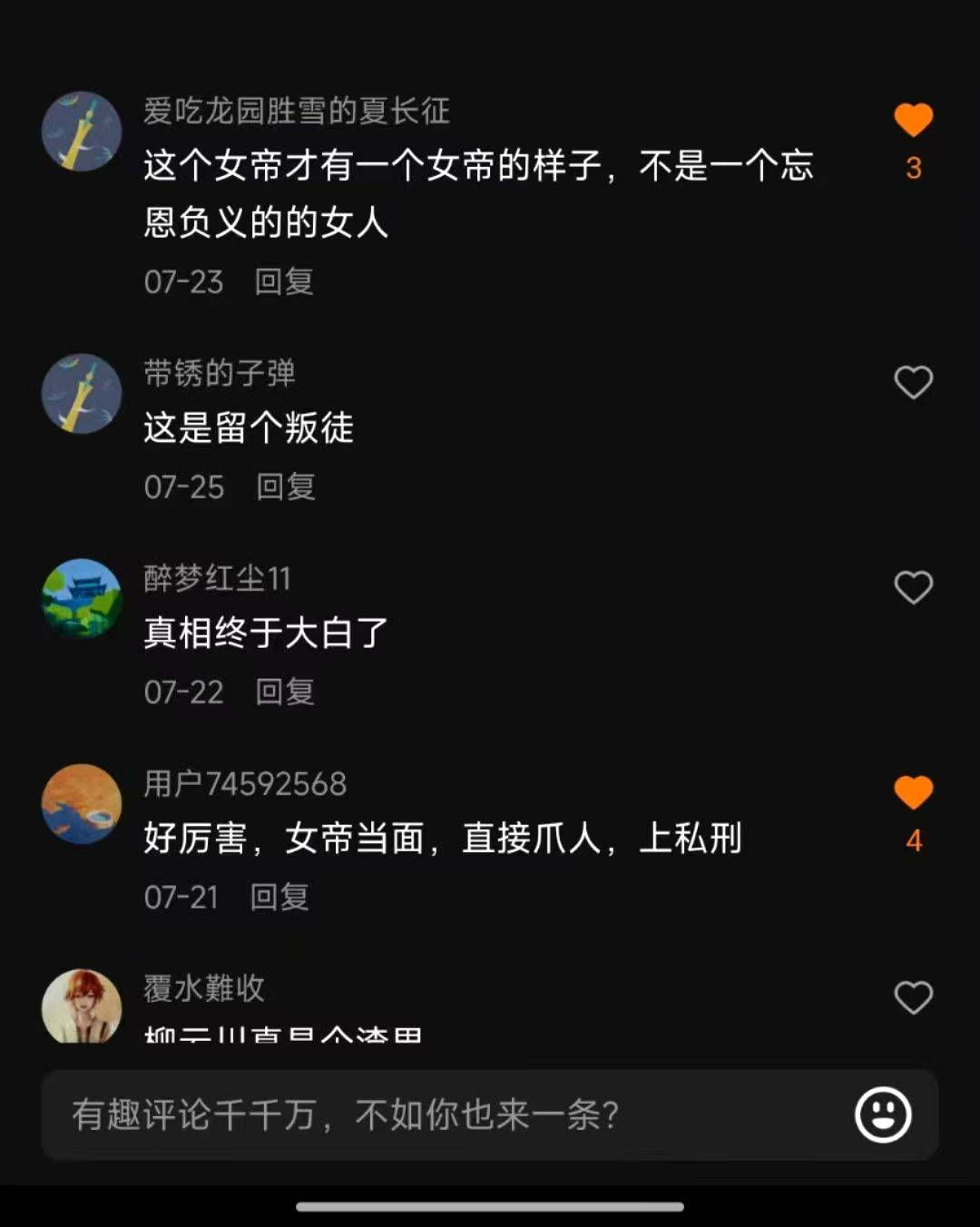Like the comment "这是留个叛徒"

(x=913, y=382)
